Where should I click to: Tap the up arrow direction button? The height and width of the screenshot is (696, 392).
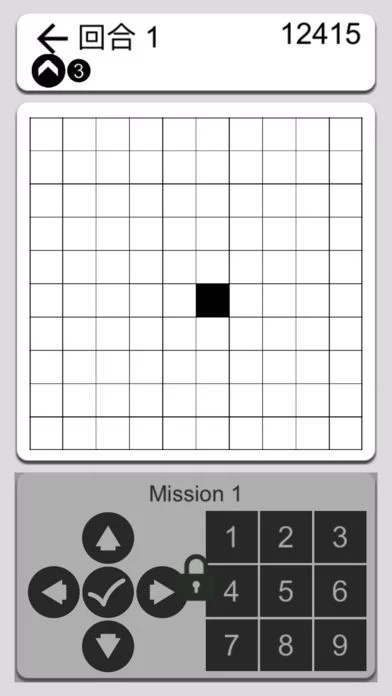coord(108,538)
